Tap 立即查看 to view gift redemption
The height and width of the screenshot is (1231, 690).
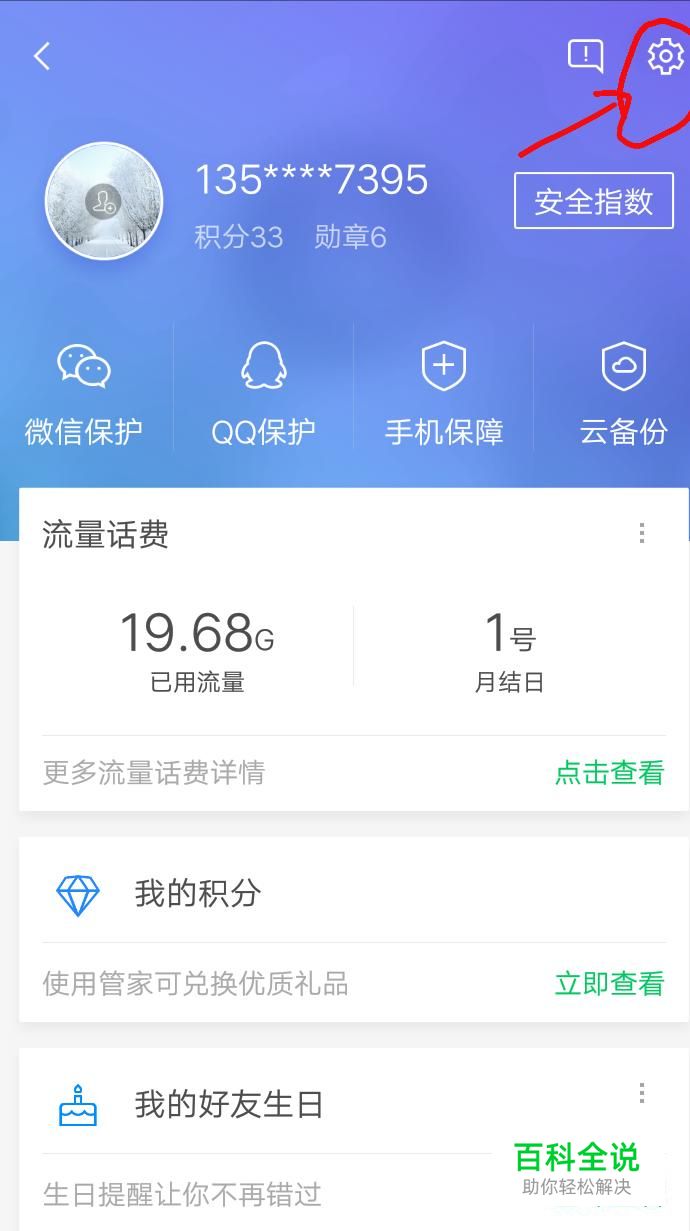pos(609,984)
